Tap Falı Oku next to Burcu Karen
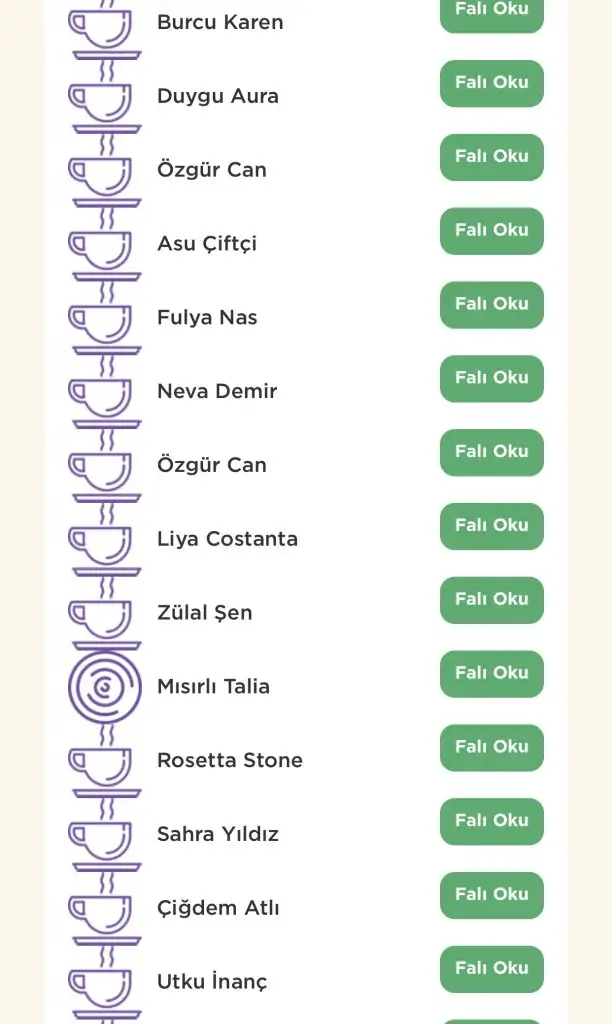Screen dimensions: 612x1024 [491, 12]
